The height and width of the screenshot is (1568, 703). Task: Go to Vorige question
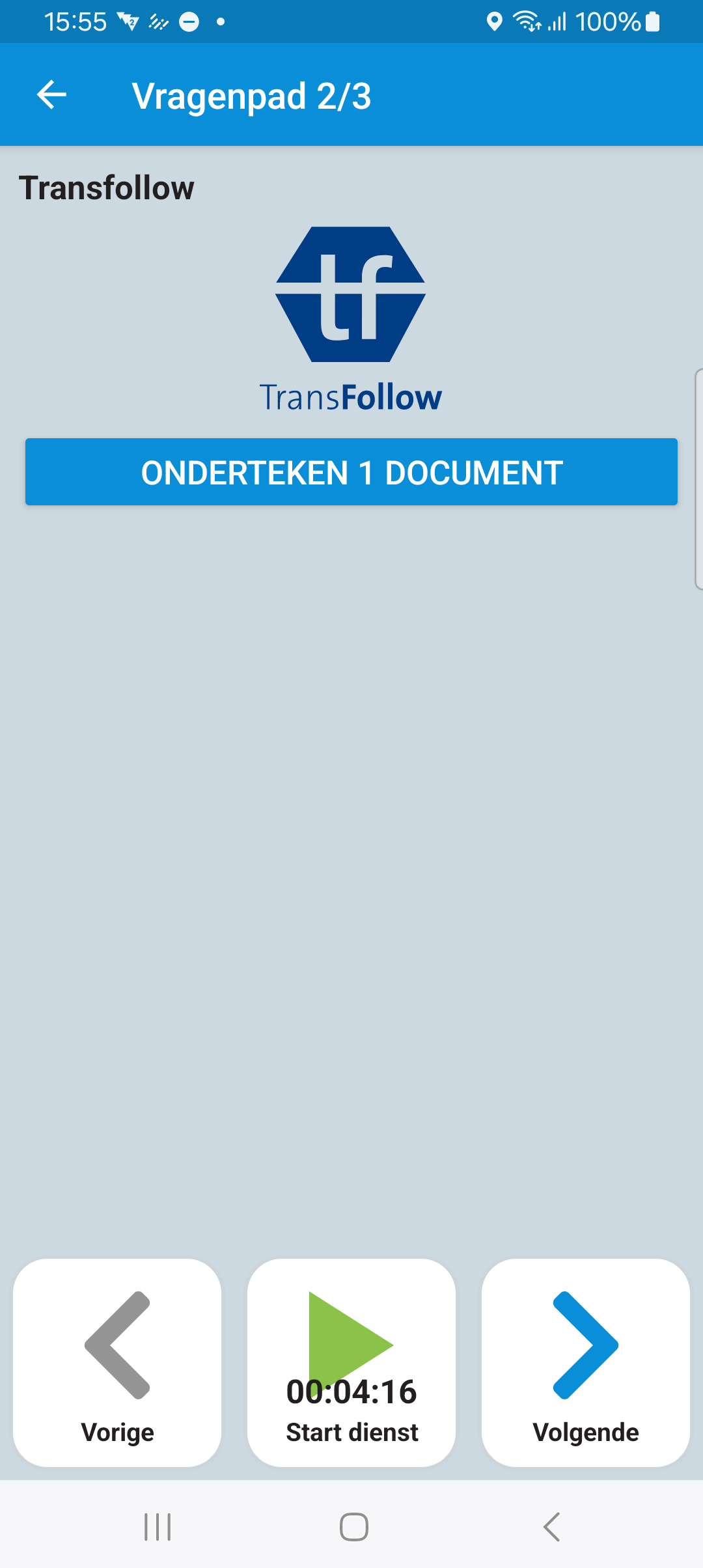click(117, 1362)
